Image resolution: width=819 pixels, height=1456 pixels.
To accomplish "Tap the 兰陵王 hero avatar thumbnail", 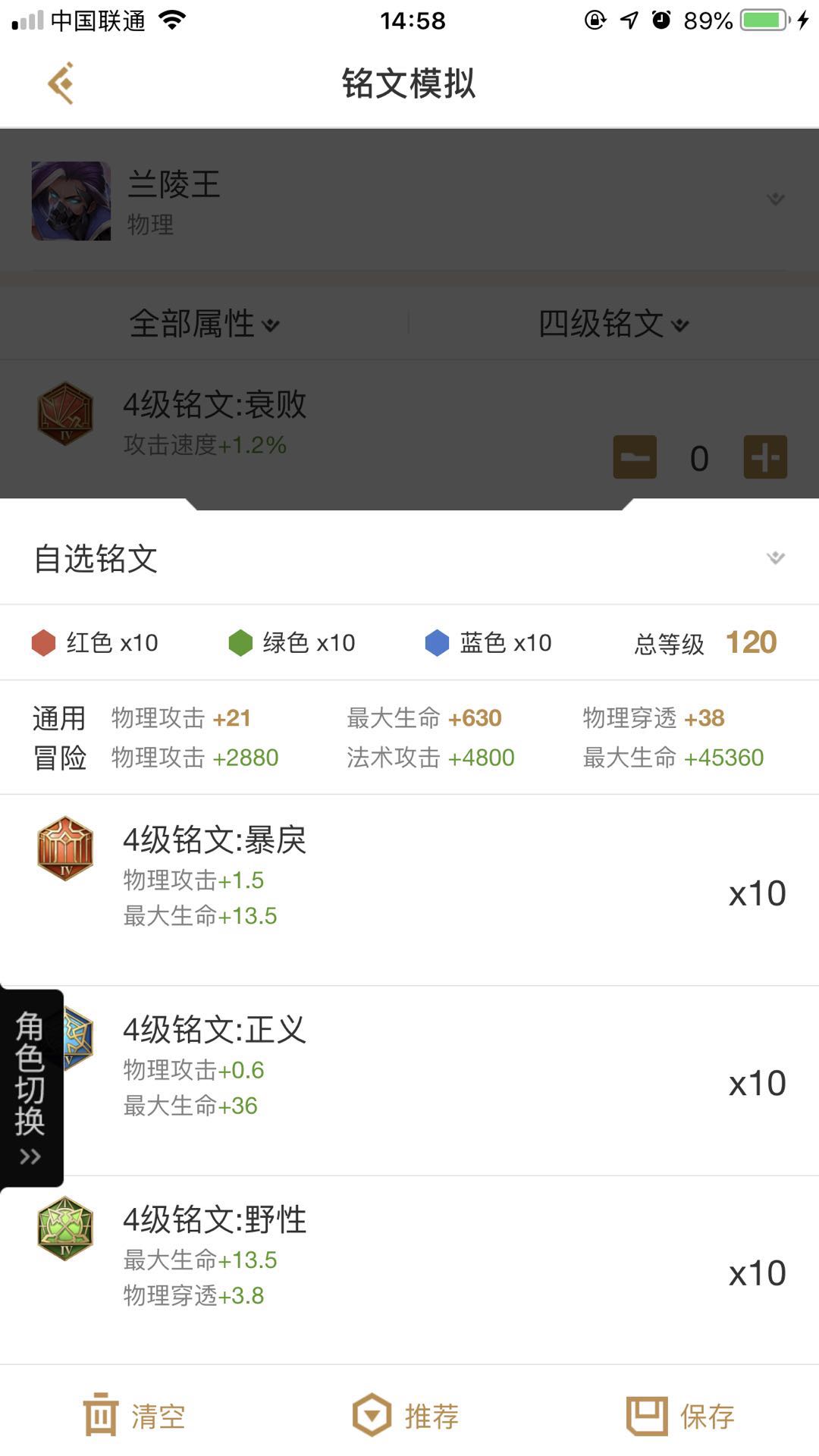I will (x=71, y=201).
